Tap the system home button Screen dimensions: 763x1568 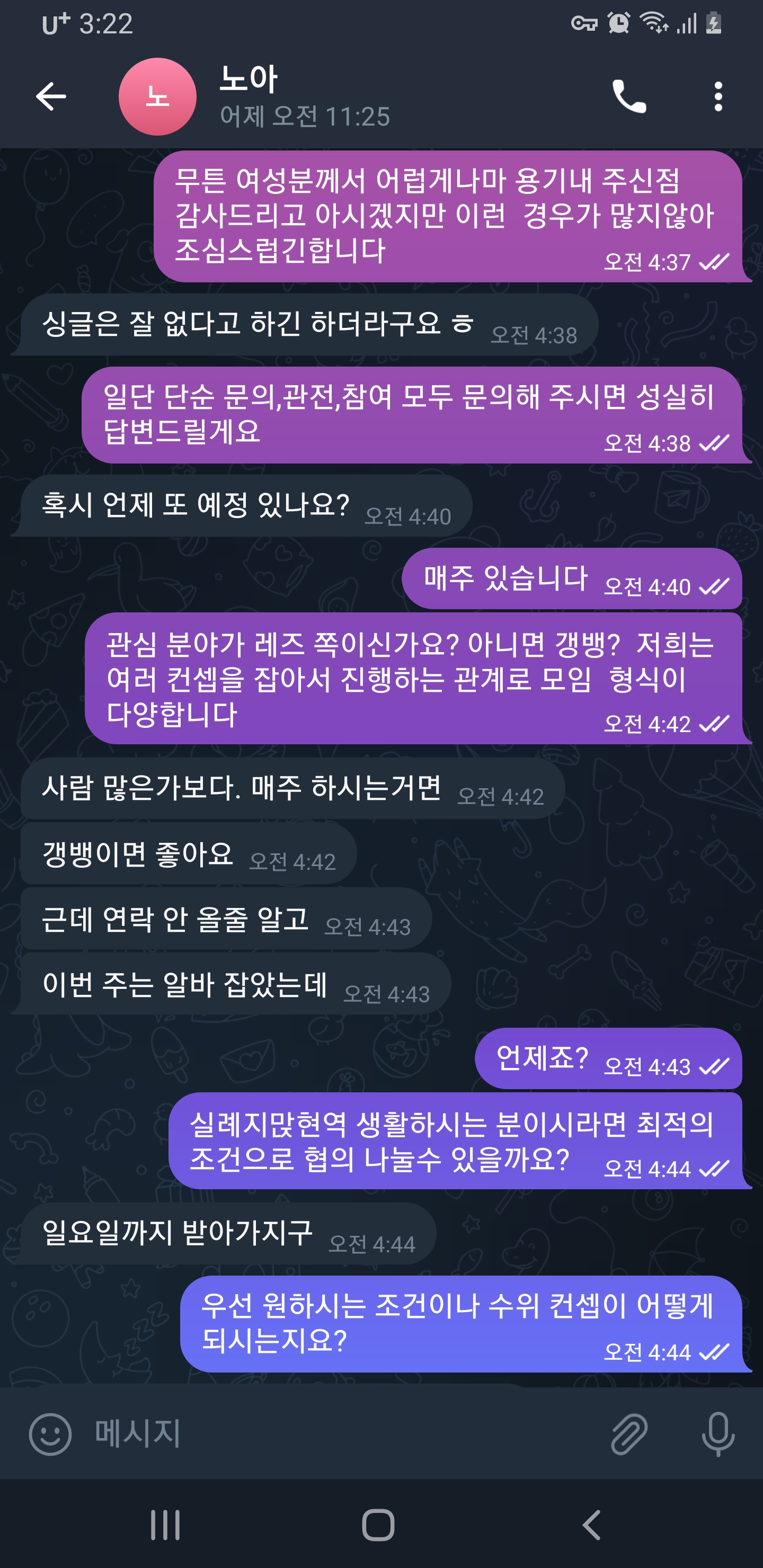coord(378,1525)
